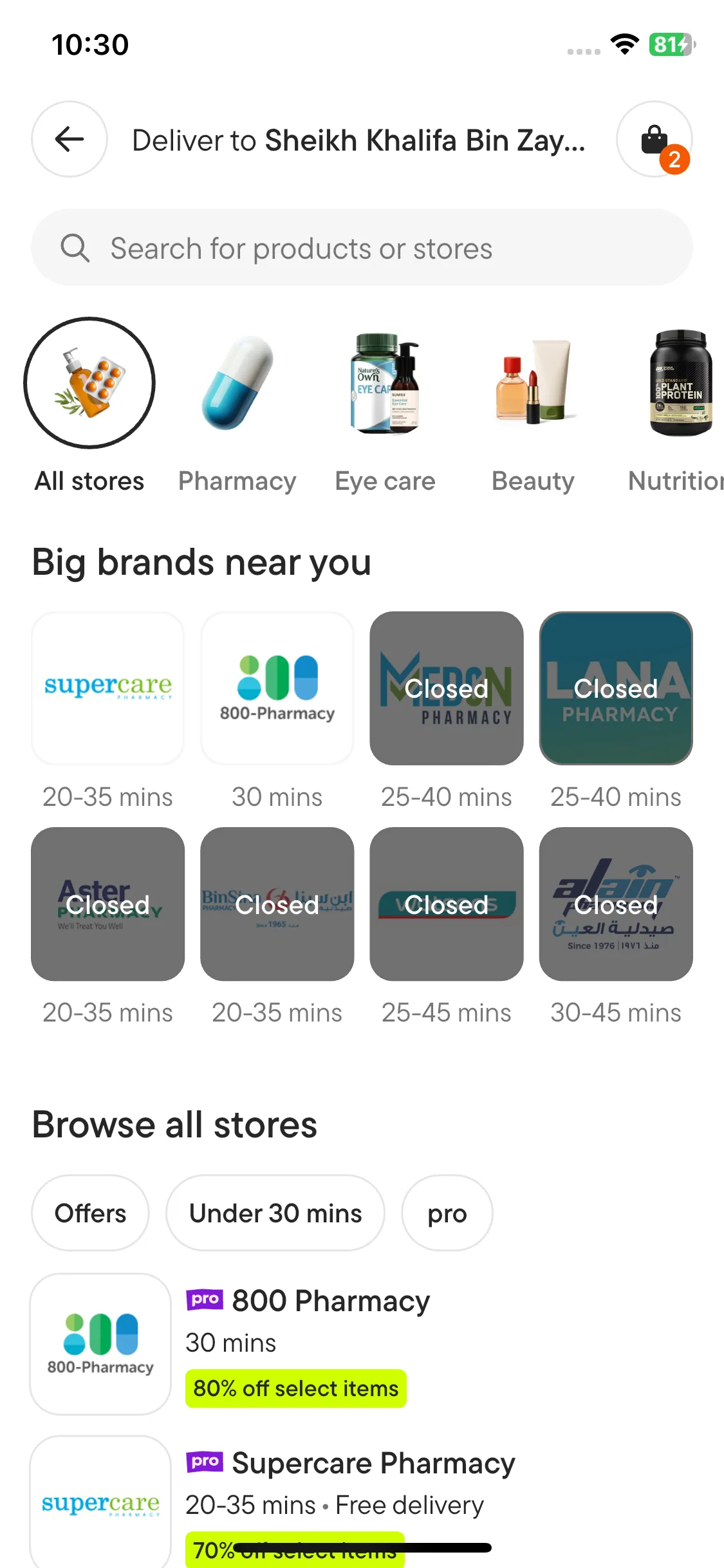Viewport: 724px width, 1568px height.
Task: Open the Supercare Pharmacy store listing
Action: [x=373, y=1464]
